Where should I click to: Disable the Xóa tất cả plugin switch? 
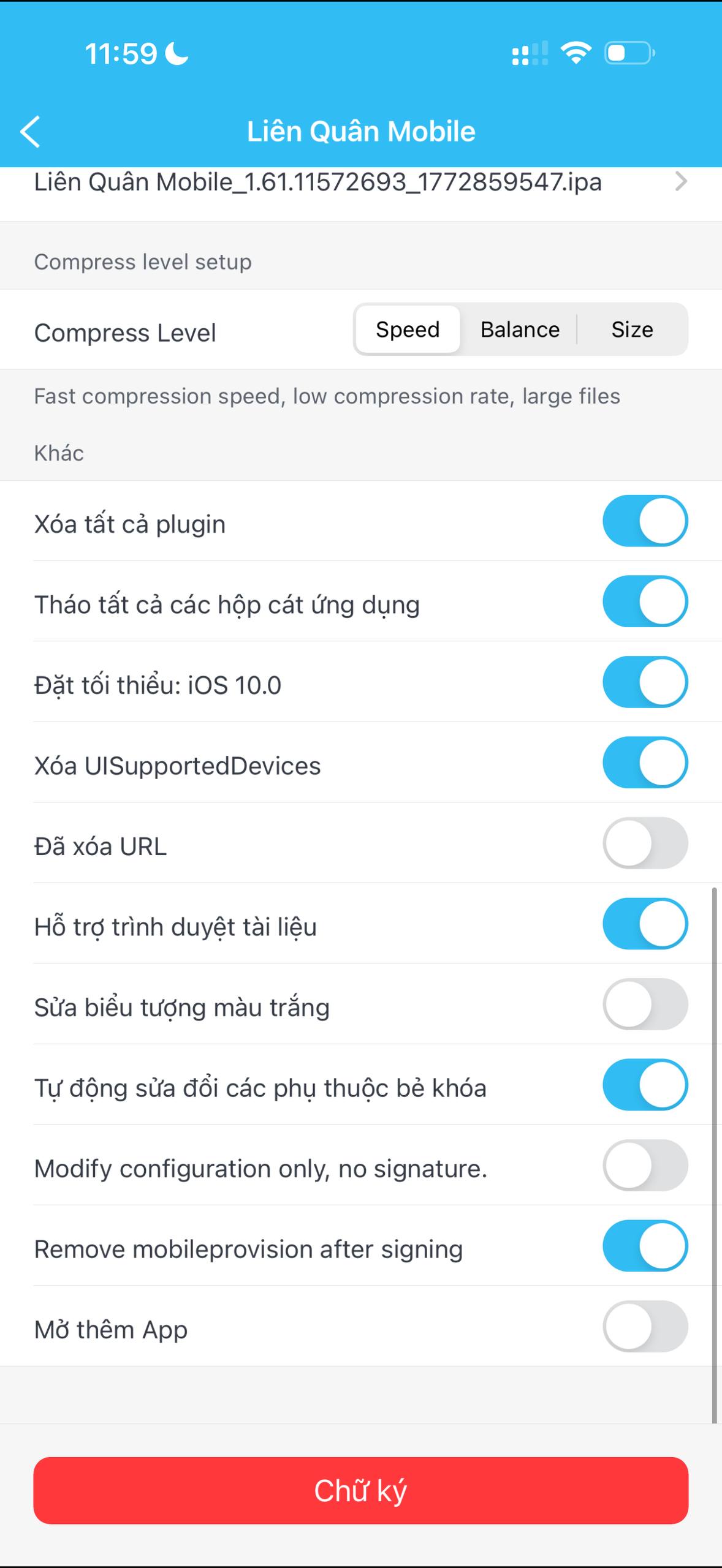coord(645,521)
